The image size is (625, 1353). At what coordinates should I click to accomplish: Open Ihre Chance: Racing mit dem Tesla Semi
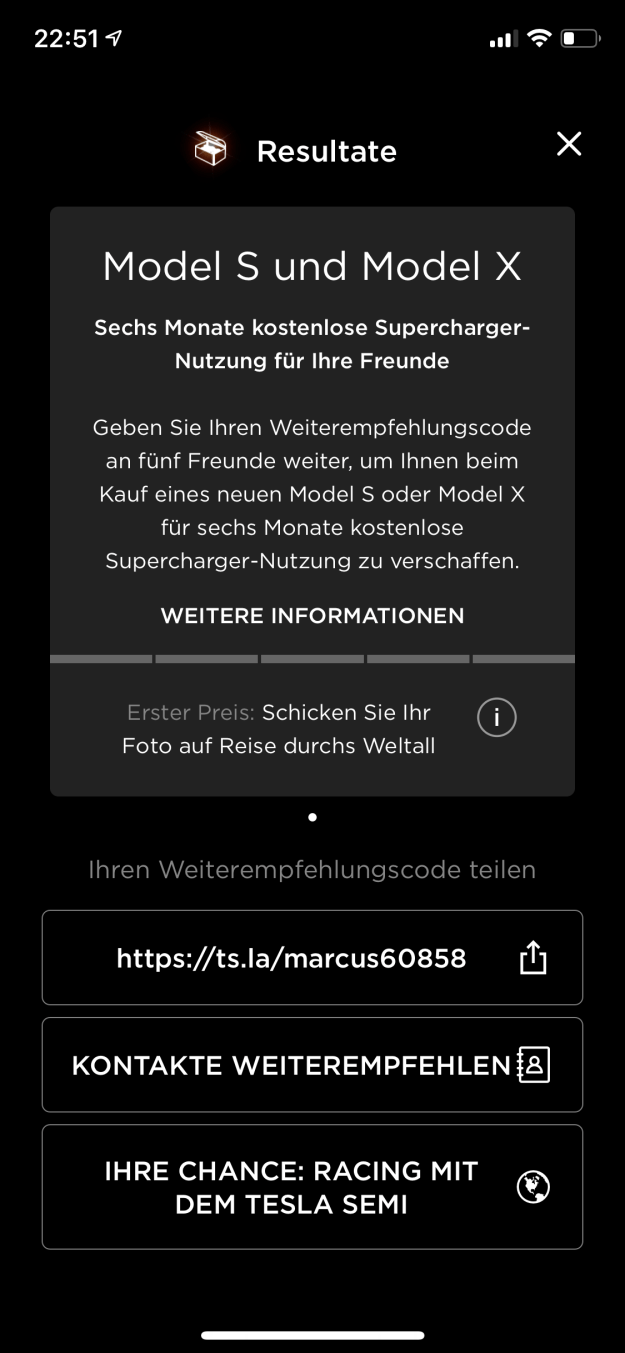(312, 1187)
